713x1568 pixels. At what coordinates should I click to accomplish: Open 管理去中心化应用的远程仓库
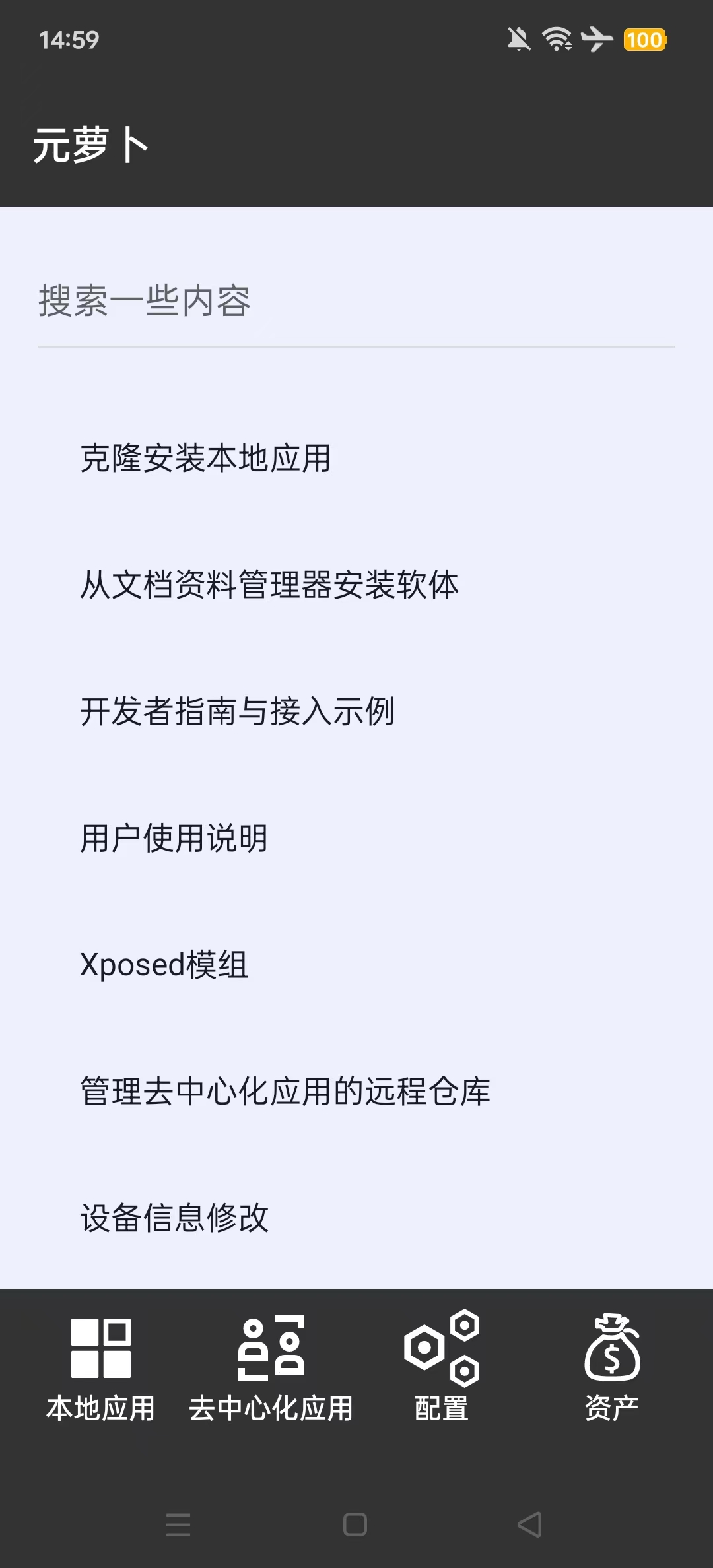[356, 1092]
